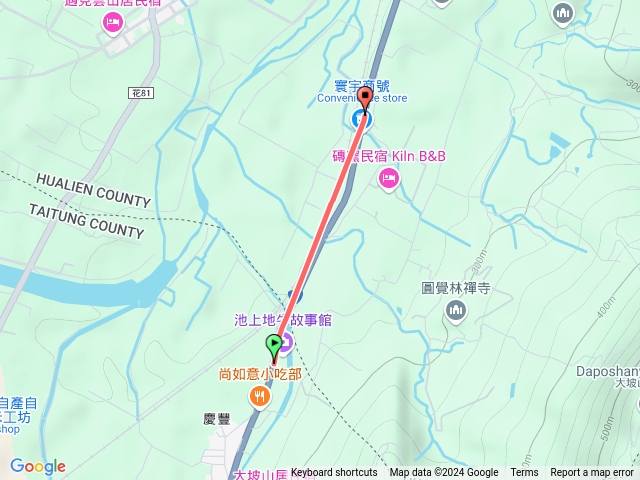Select the 寰宇商號 convenience store marker

[361, 120]
